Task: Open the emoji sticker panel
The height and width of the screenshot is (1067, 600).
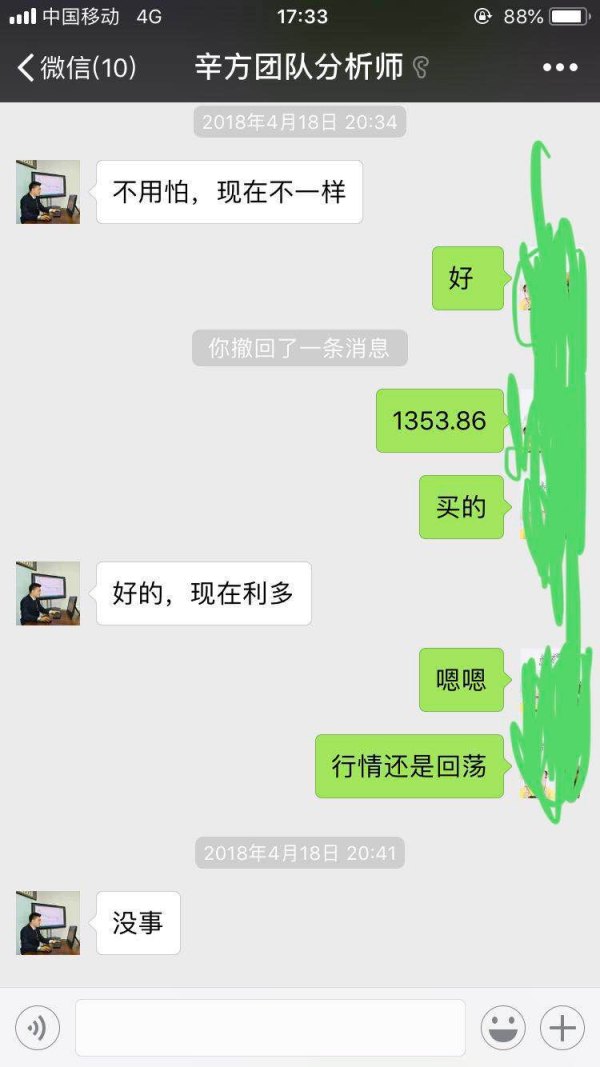Action: (x=503, y=1027)
